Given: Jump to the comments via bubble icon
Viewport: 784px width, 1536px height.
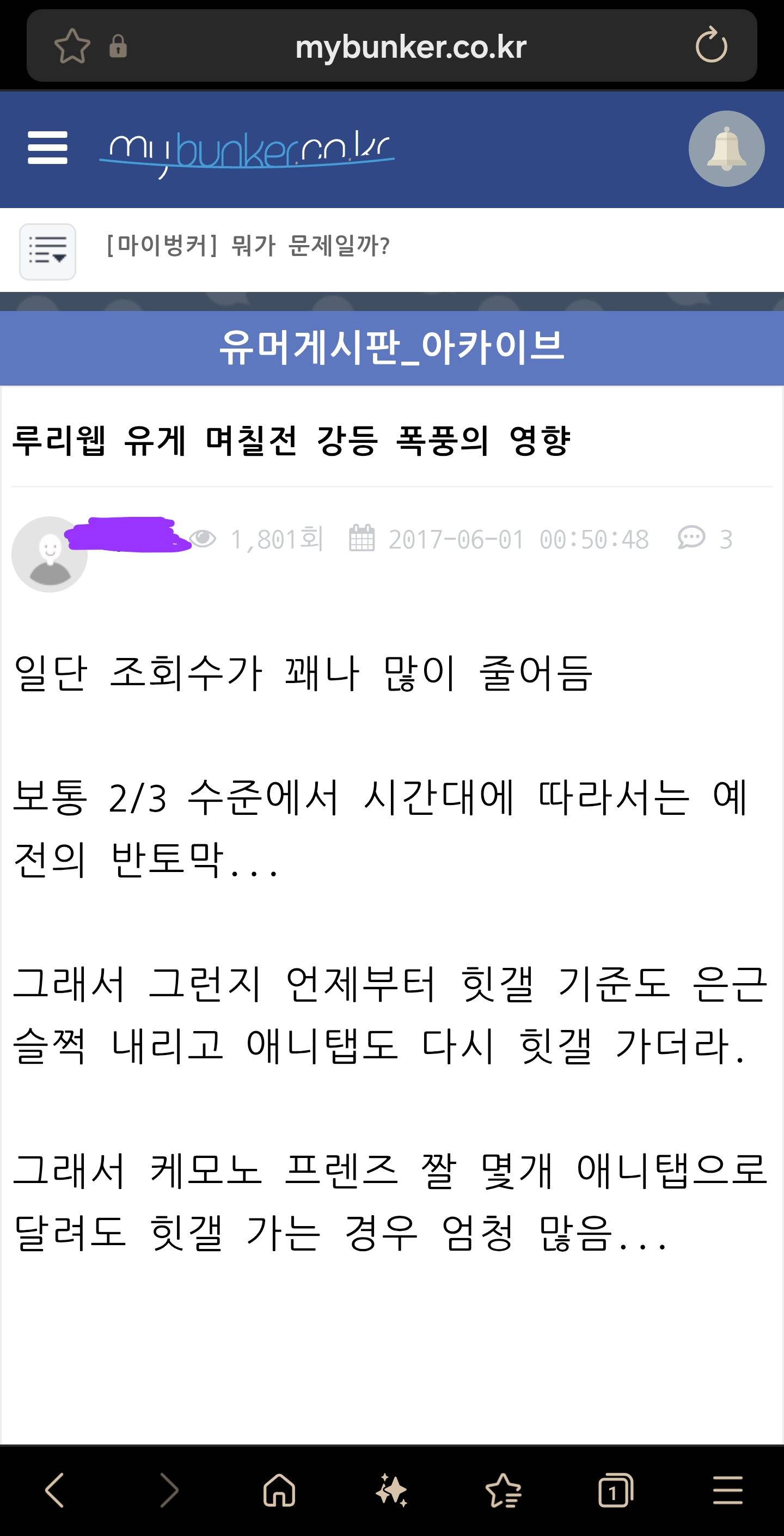Looking at the screenshot, I should (691, 539).
